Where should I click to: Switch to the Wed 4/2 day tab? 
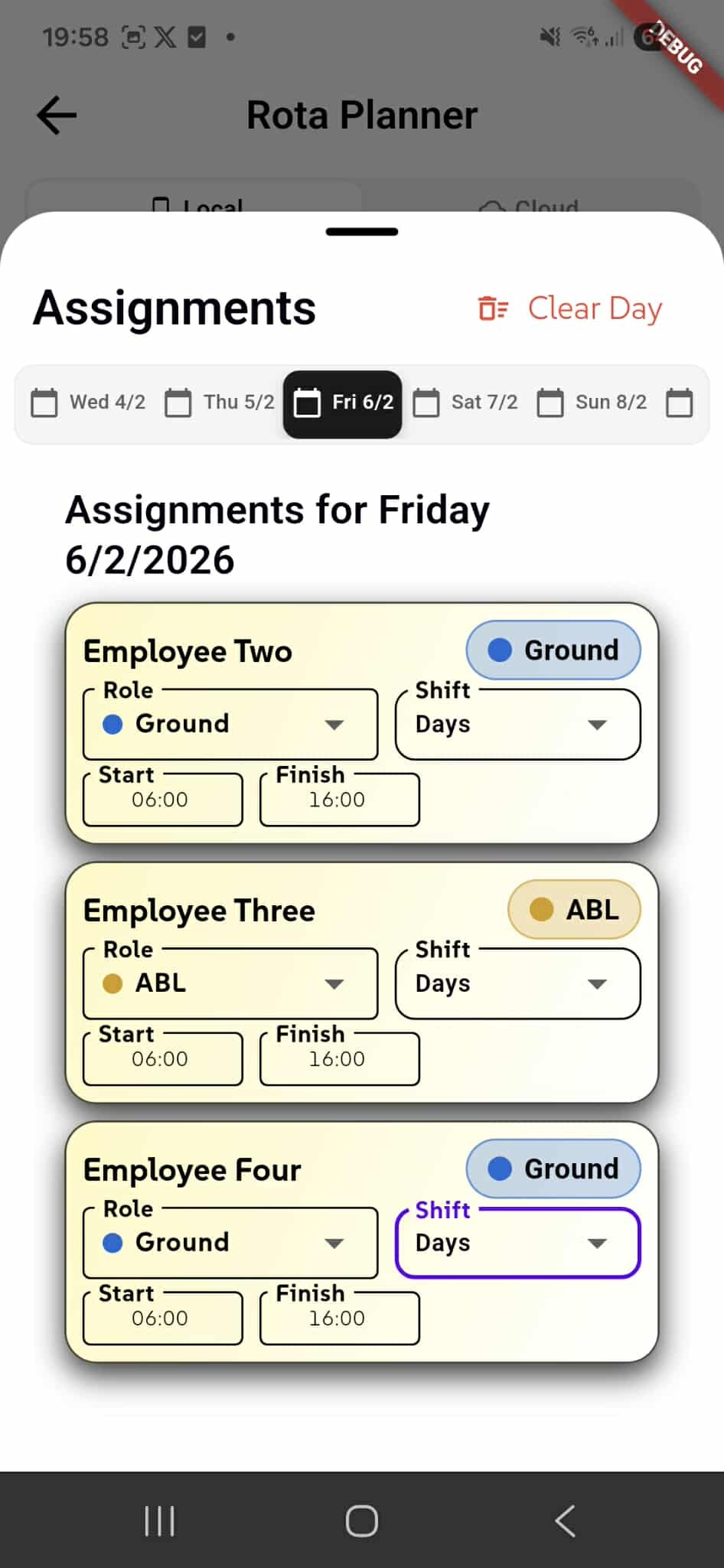pos(86,402)
